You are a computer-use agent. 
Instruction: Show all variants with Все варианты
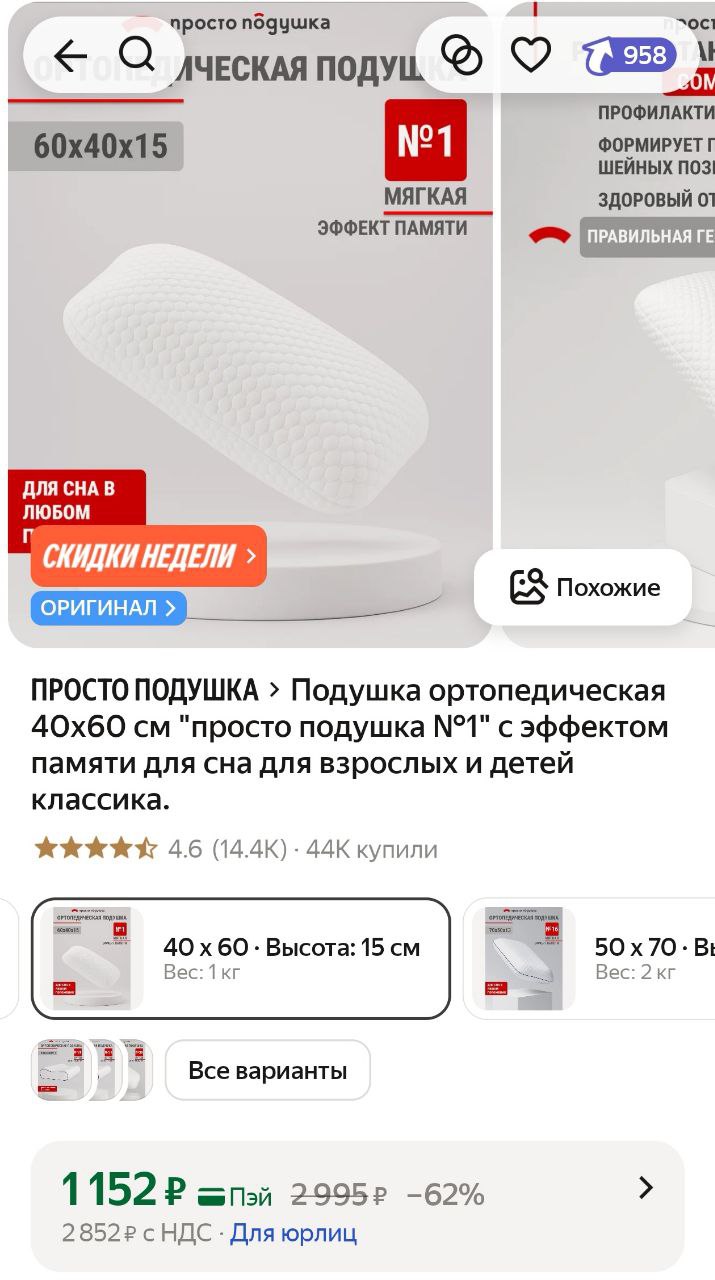(x=267, y=1071)
